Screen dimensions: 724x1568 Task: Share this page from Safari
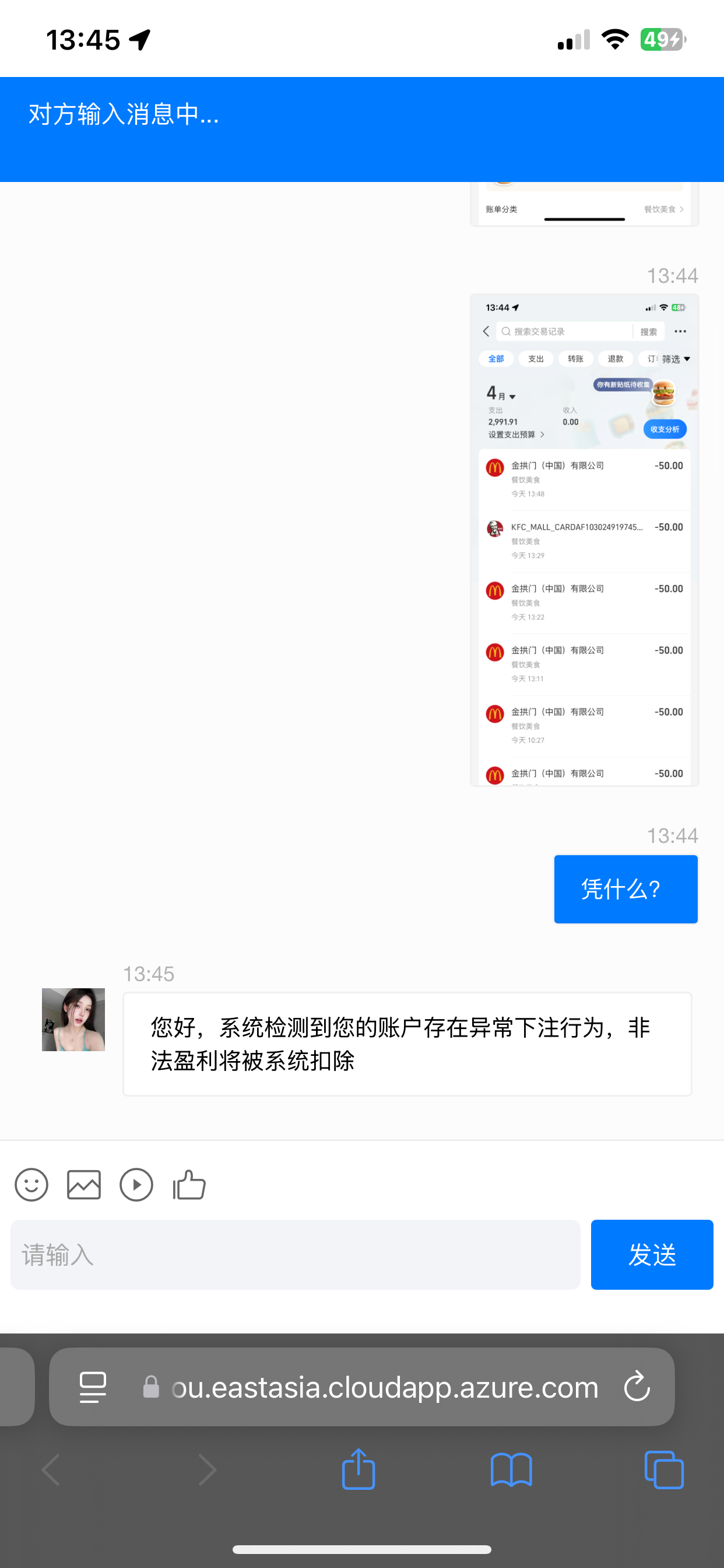359,1469
